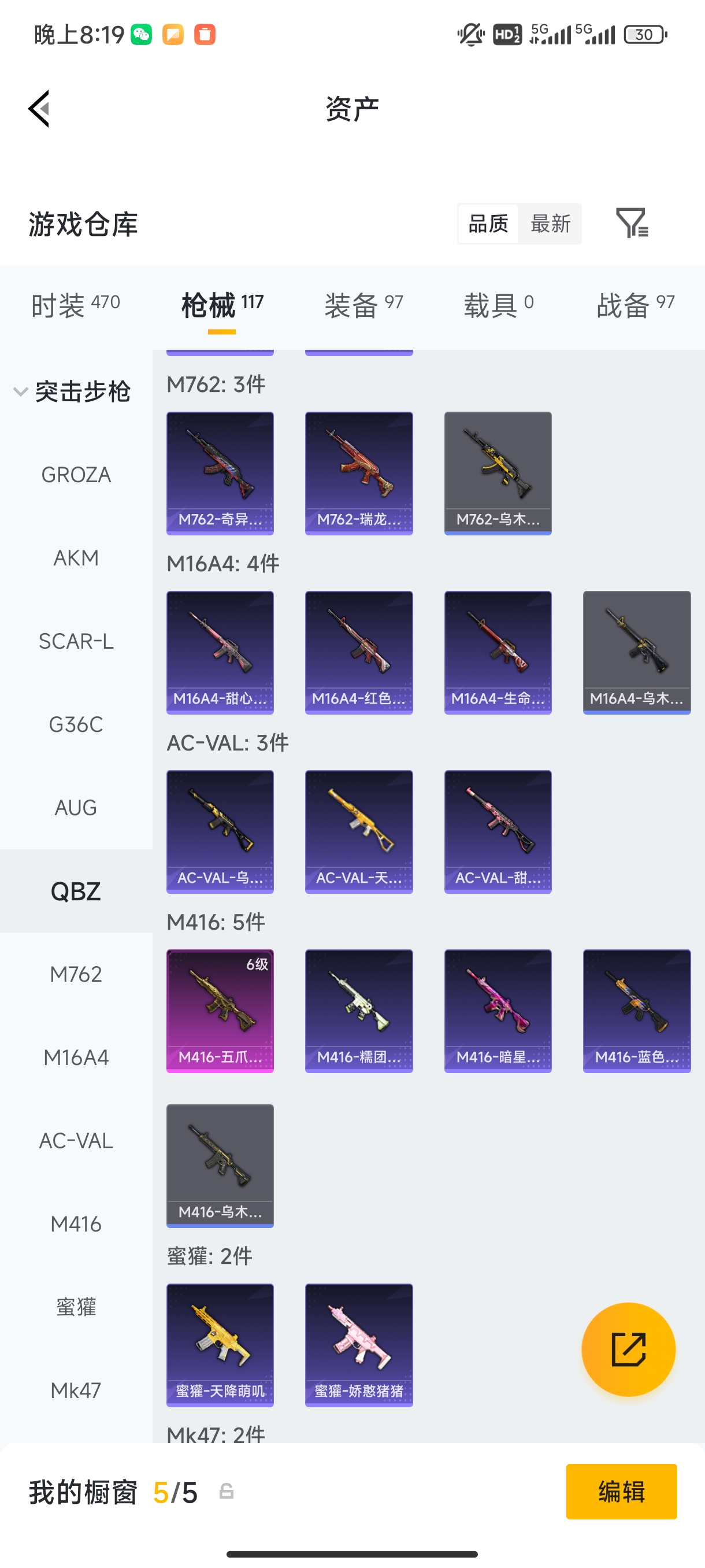Jump to the Mk47 section
Viewport: 705px width, 1568px height.
[76, 1391]
